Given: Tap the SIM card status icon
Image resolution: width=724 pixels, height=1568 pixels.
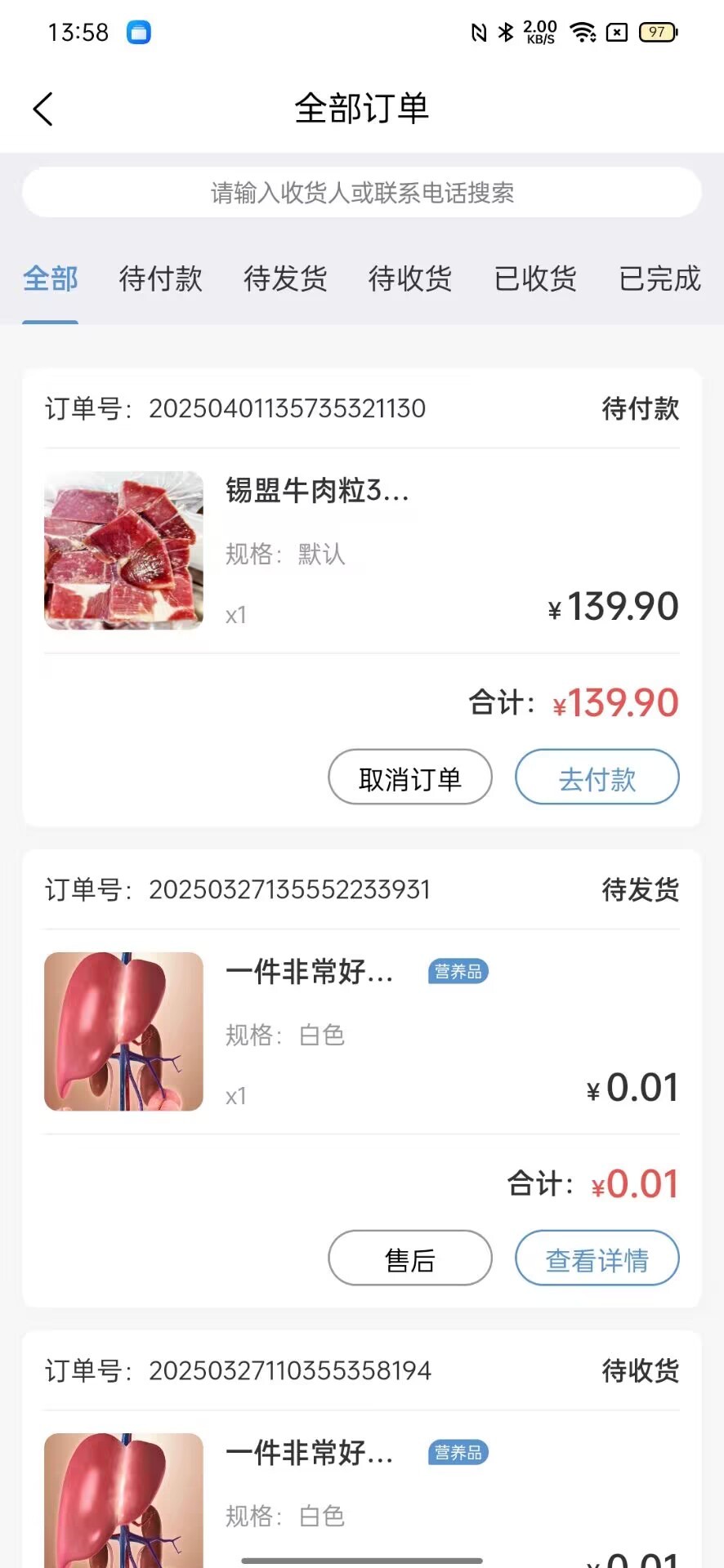Looking at the screenshot, I should tap(617, 33).
